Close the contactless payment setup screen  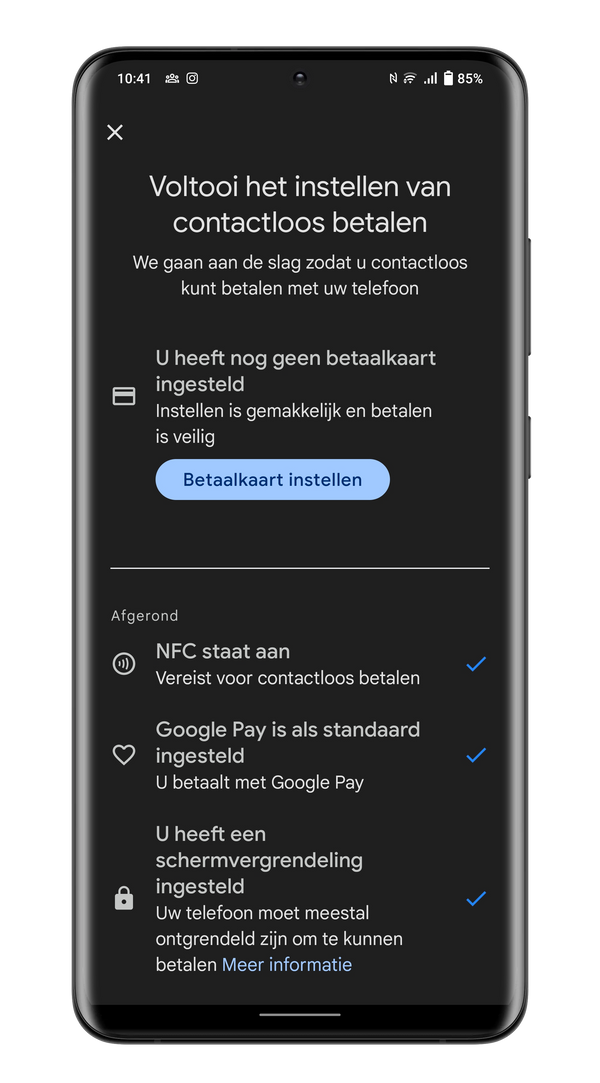tap(115, 132)
